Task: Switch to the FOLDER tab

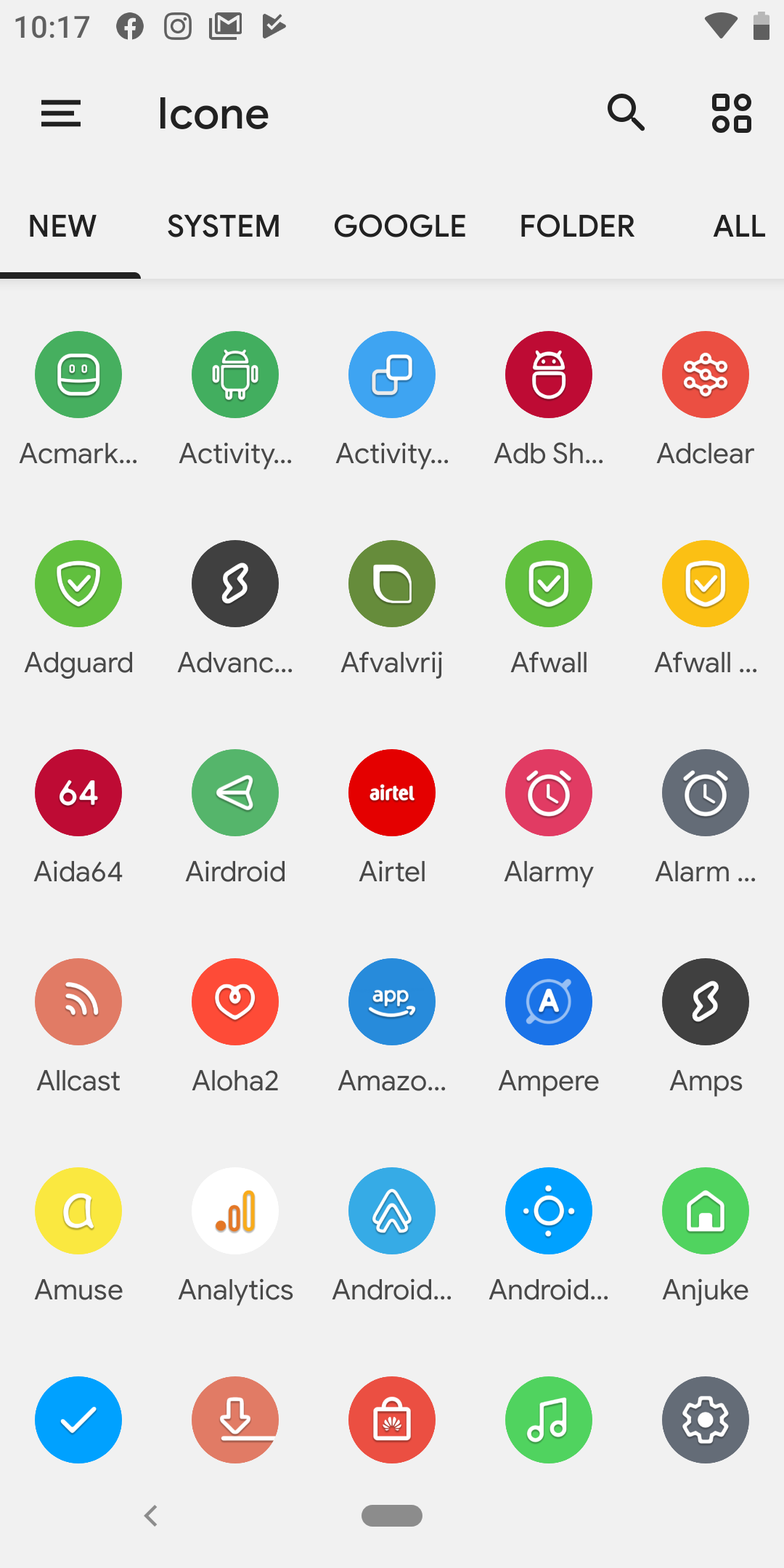Action: click(577, 226)
